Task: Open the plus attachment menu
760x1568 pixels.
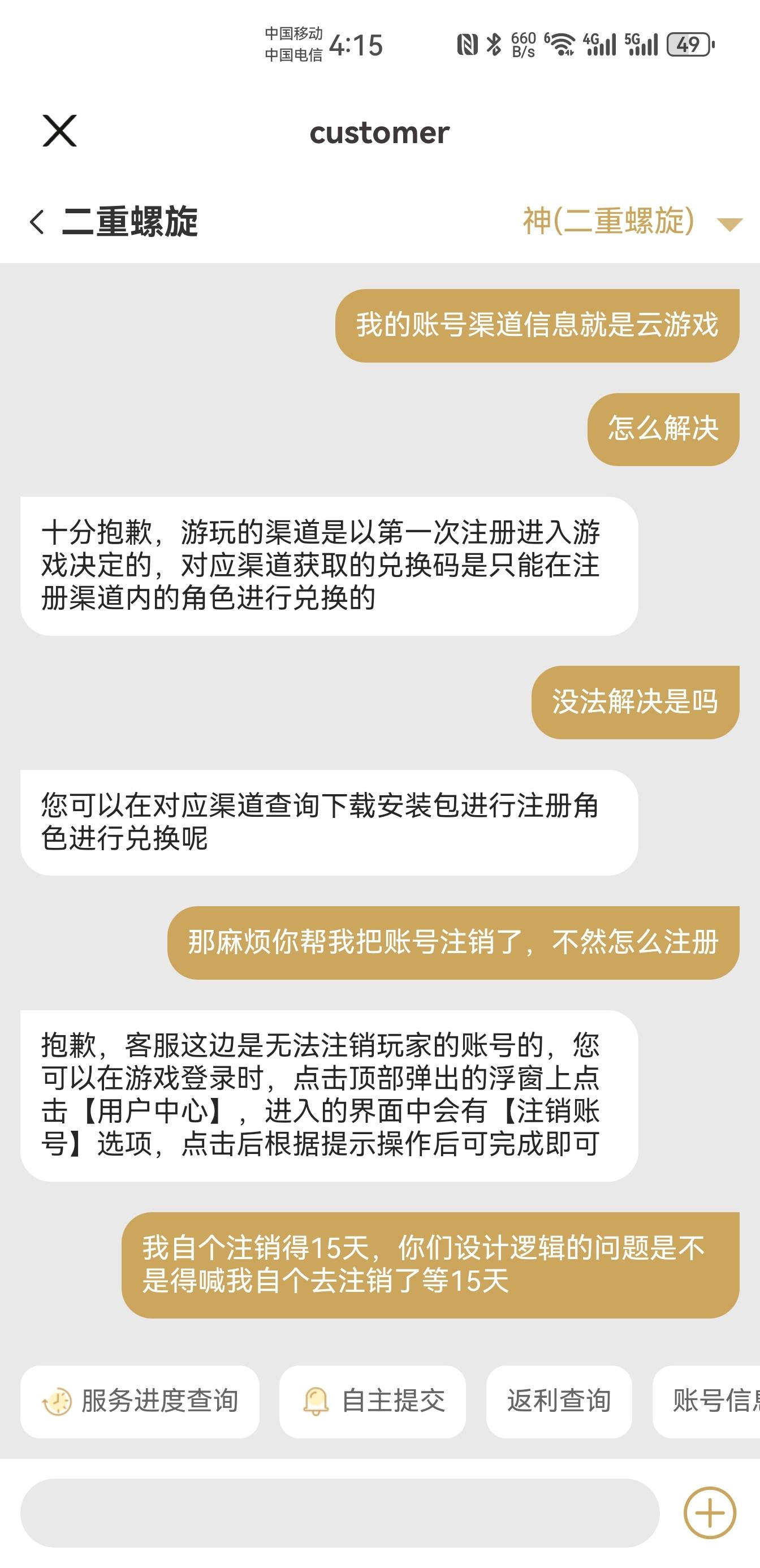Action: [x=710, y=1513]
